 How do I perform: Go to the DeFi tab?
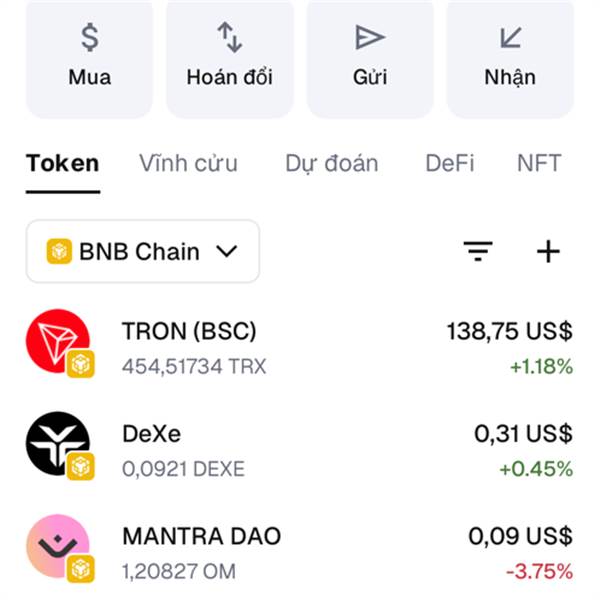click(449, 163)
